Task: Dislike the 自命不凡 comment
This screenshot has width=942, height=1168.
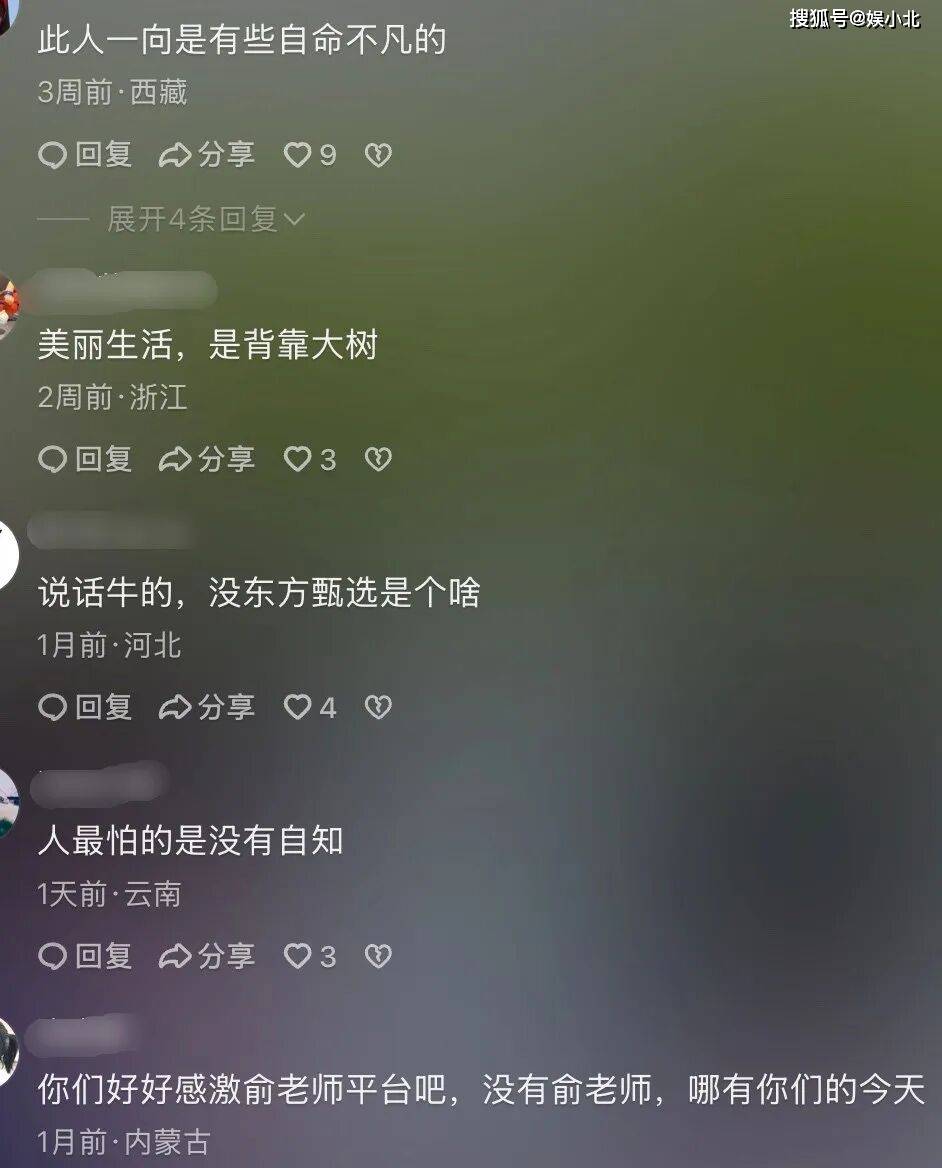Action: coord(377,155)
